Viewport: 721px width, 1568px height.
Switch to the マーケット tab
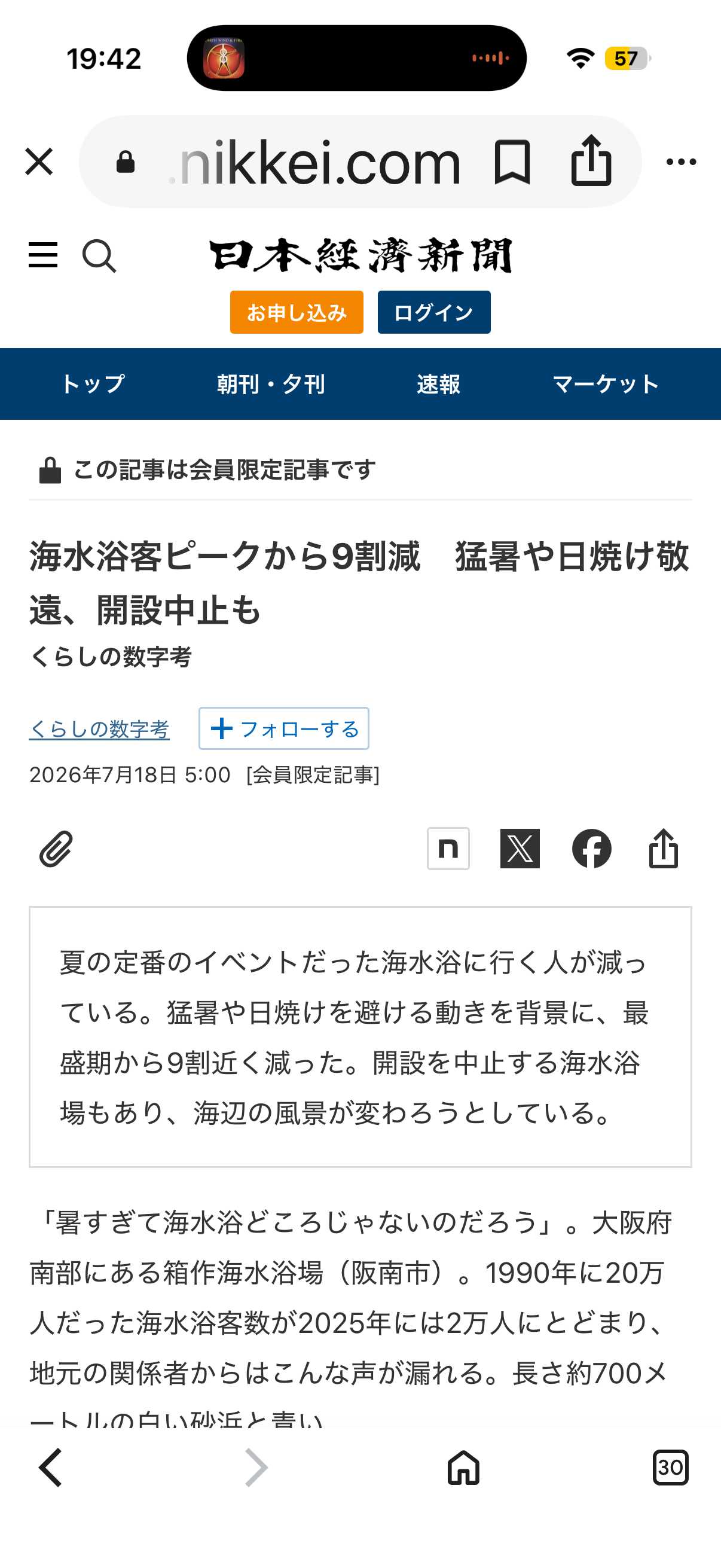click(606, 384)
